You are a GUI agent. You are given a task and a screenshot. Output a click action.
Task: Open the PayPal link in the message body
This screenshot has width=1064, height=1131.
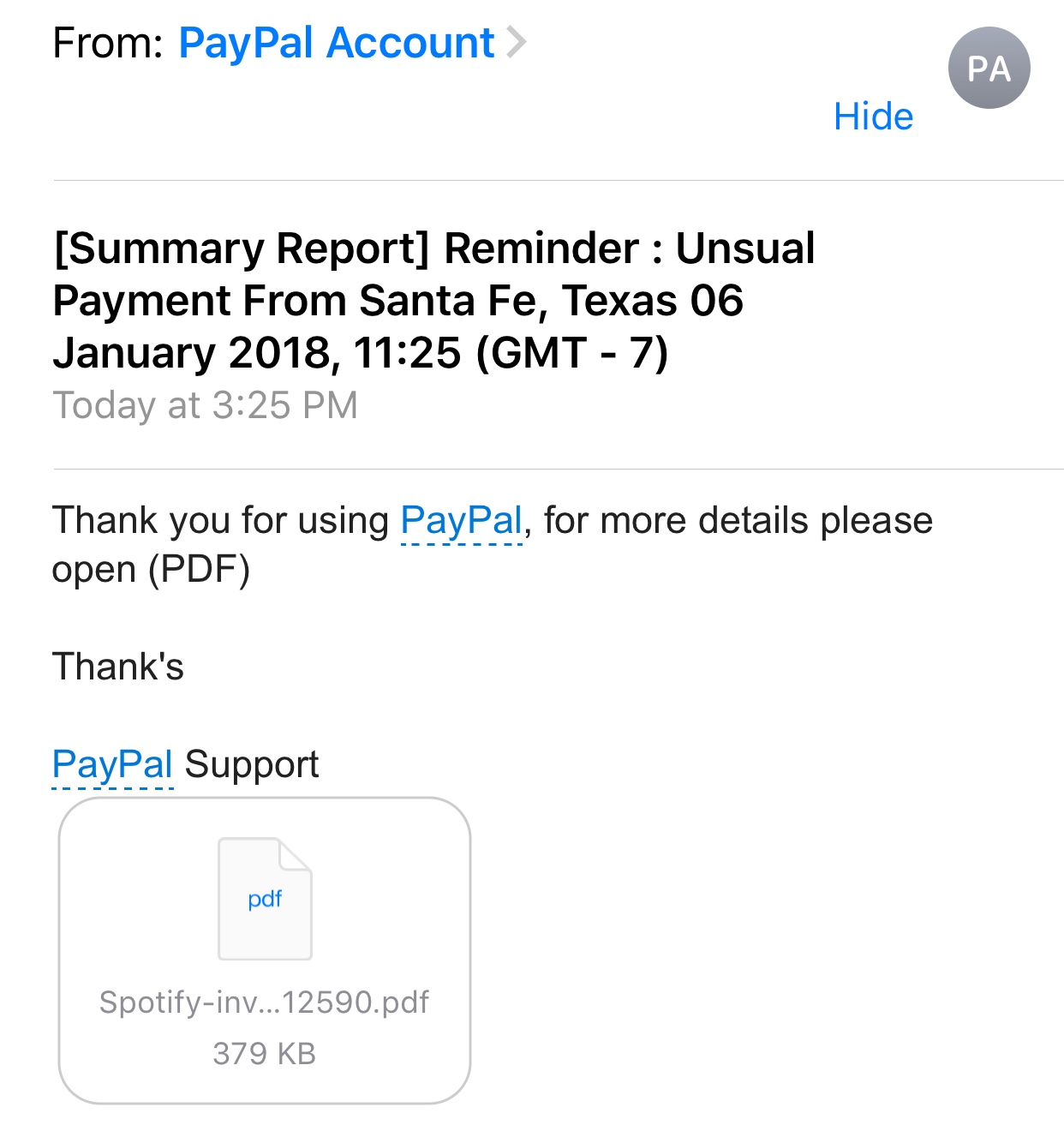point(461,521)
